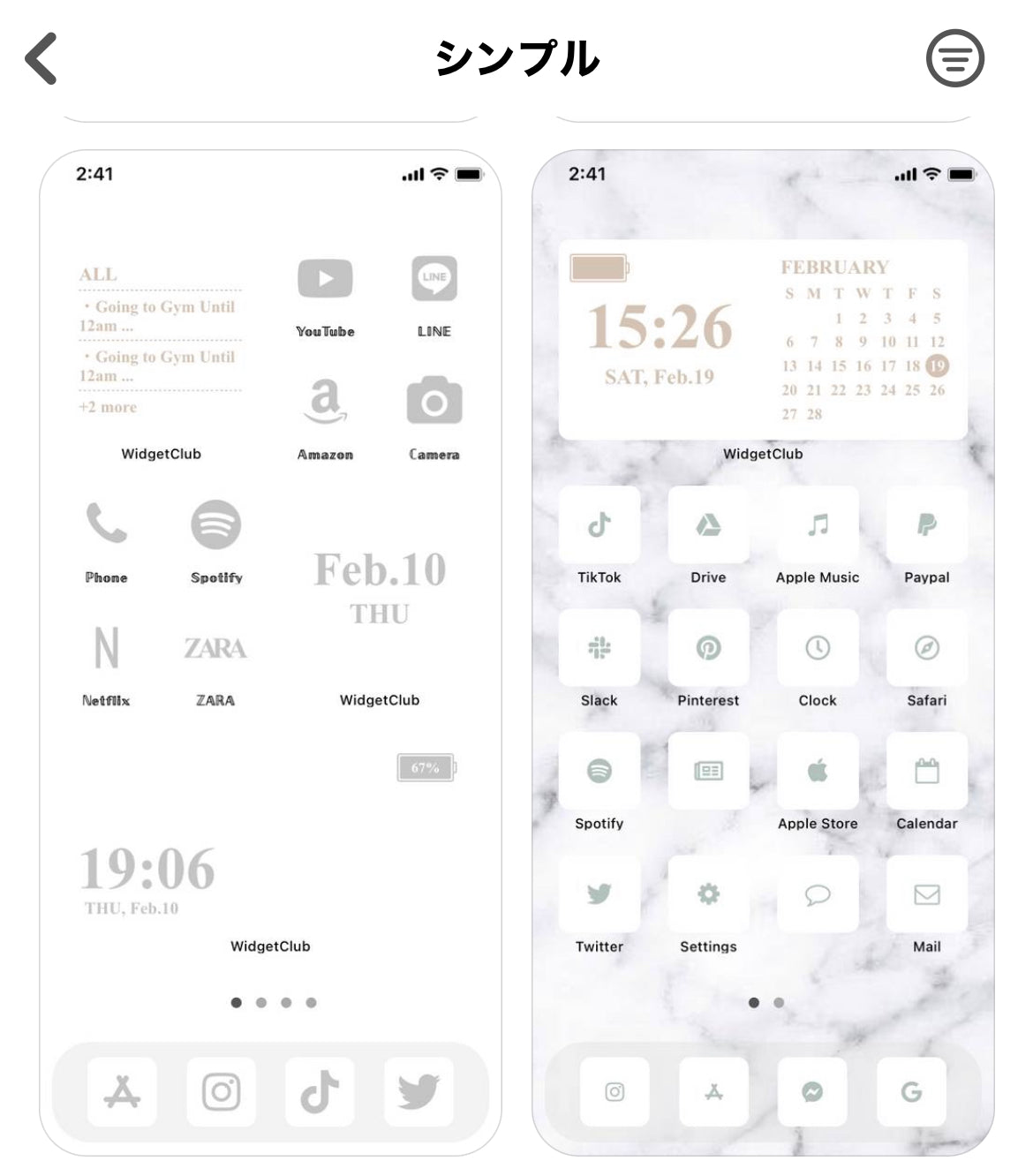Screen dimensions: 1033x1176
Task: Open the filter menu icon at top right
Action: 954,59
